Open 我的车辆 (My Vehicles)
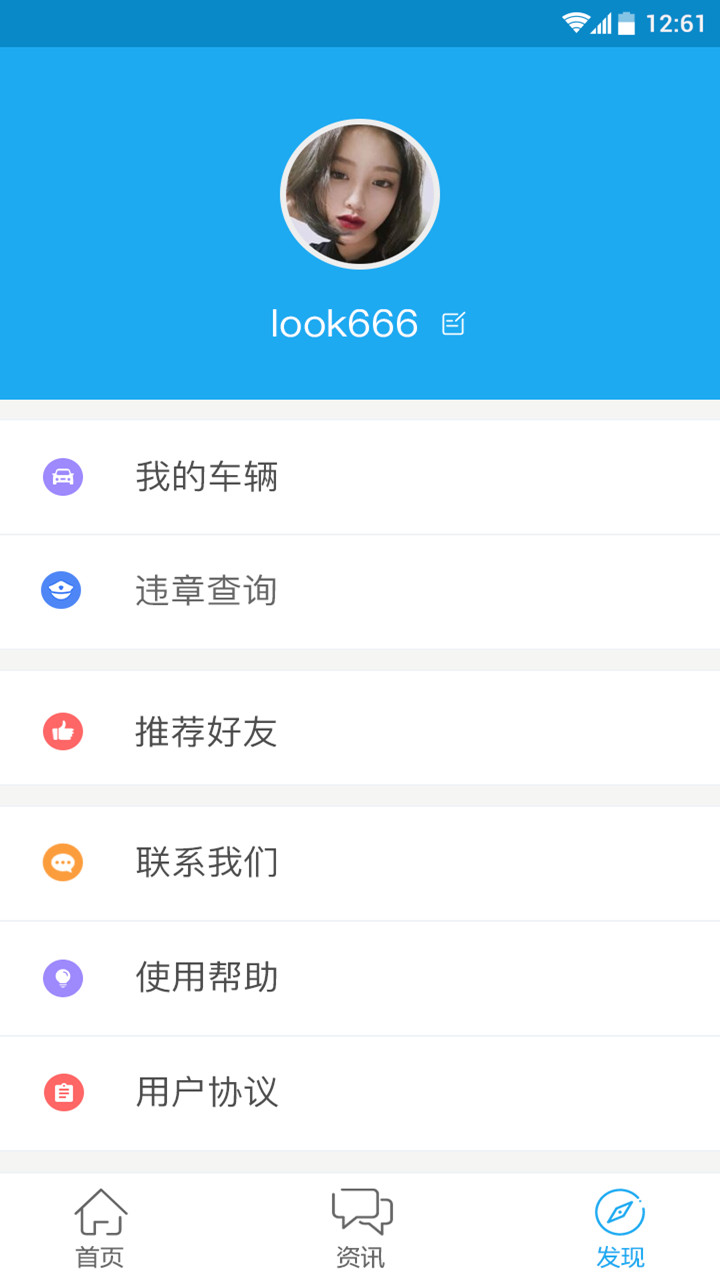The image size is (720, 1280). coord(360,477)
